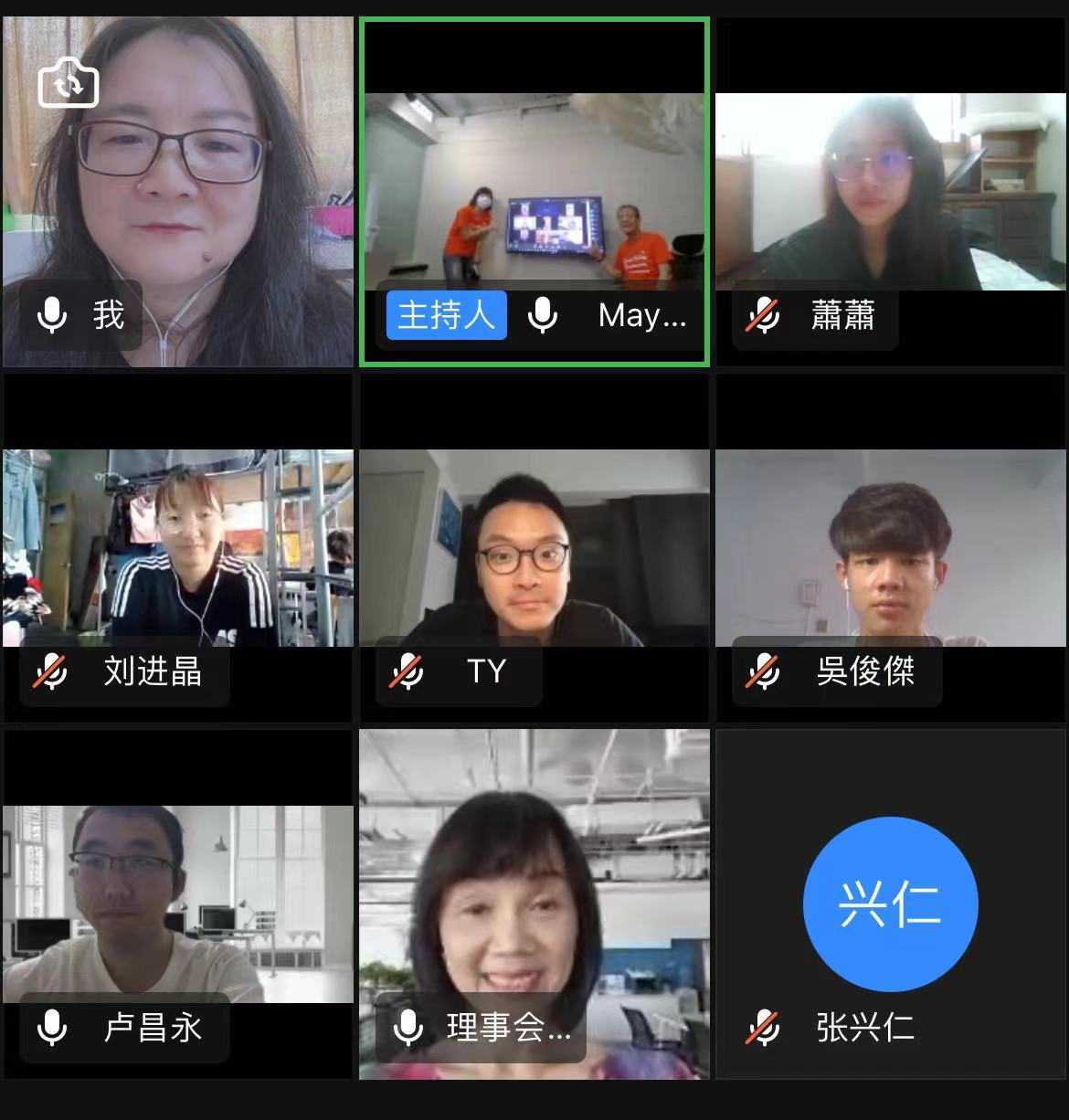Switch camera using the flip icon
This screenshot has height=1120, width=1069.
click(69, 85)
